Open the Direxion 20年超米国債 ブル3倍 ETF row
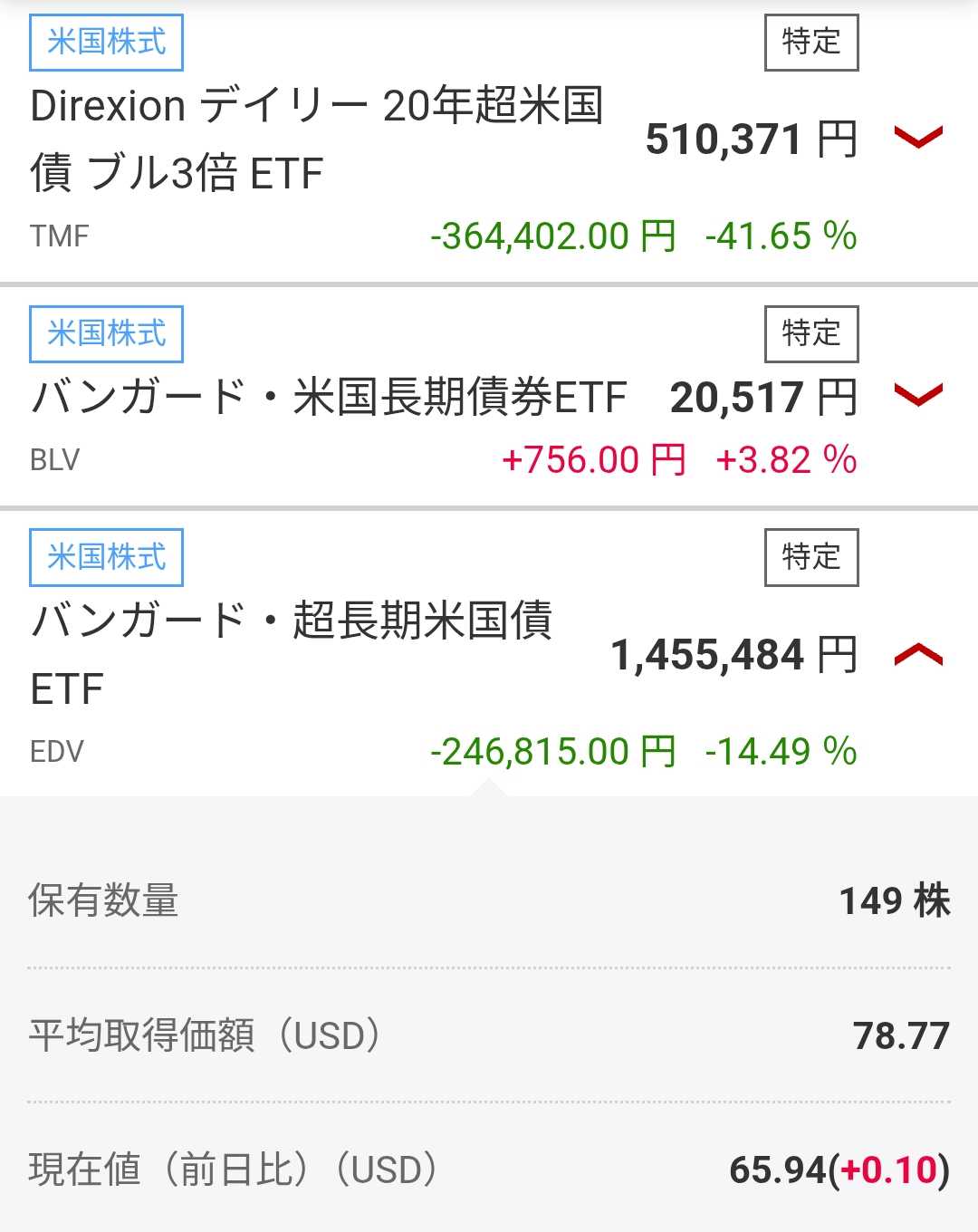 (x=317, y=140)
